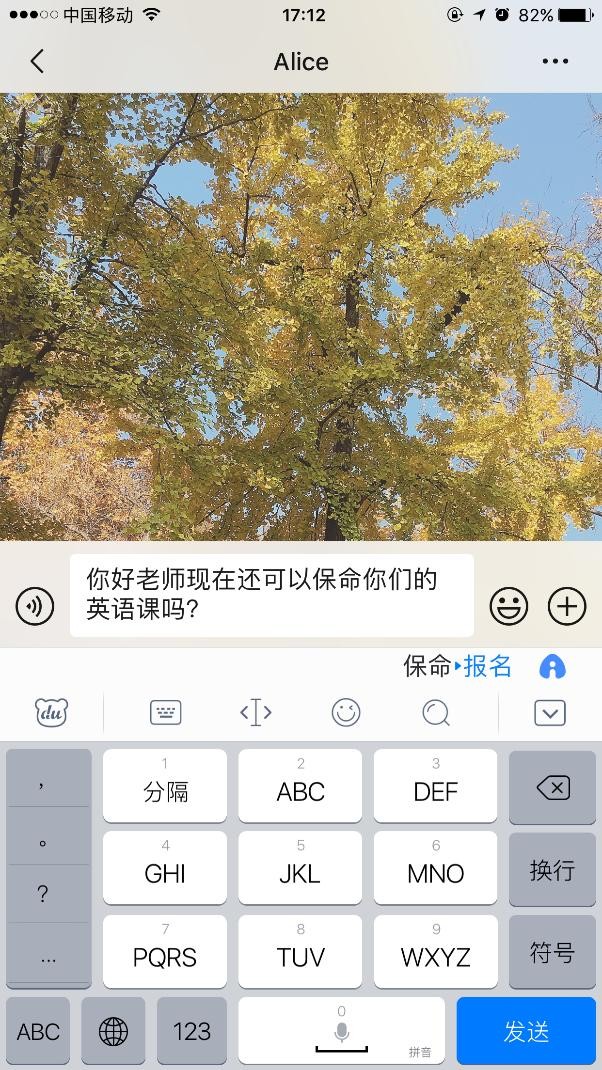Open the three-dot more options menu
The image size is (602, 1070).
coord(555,61)
